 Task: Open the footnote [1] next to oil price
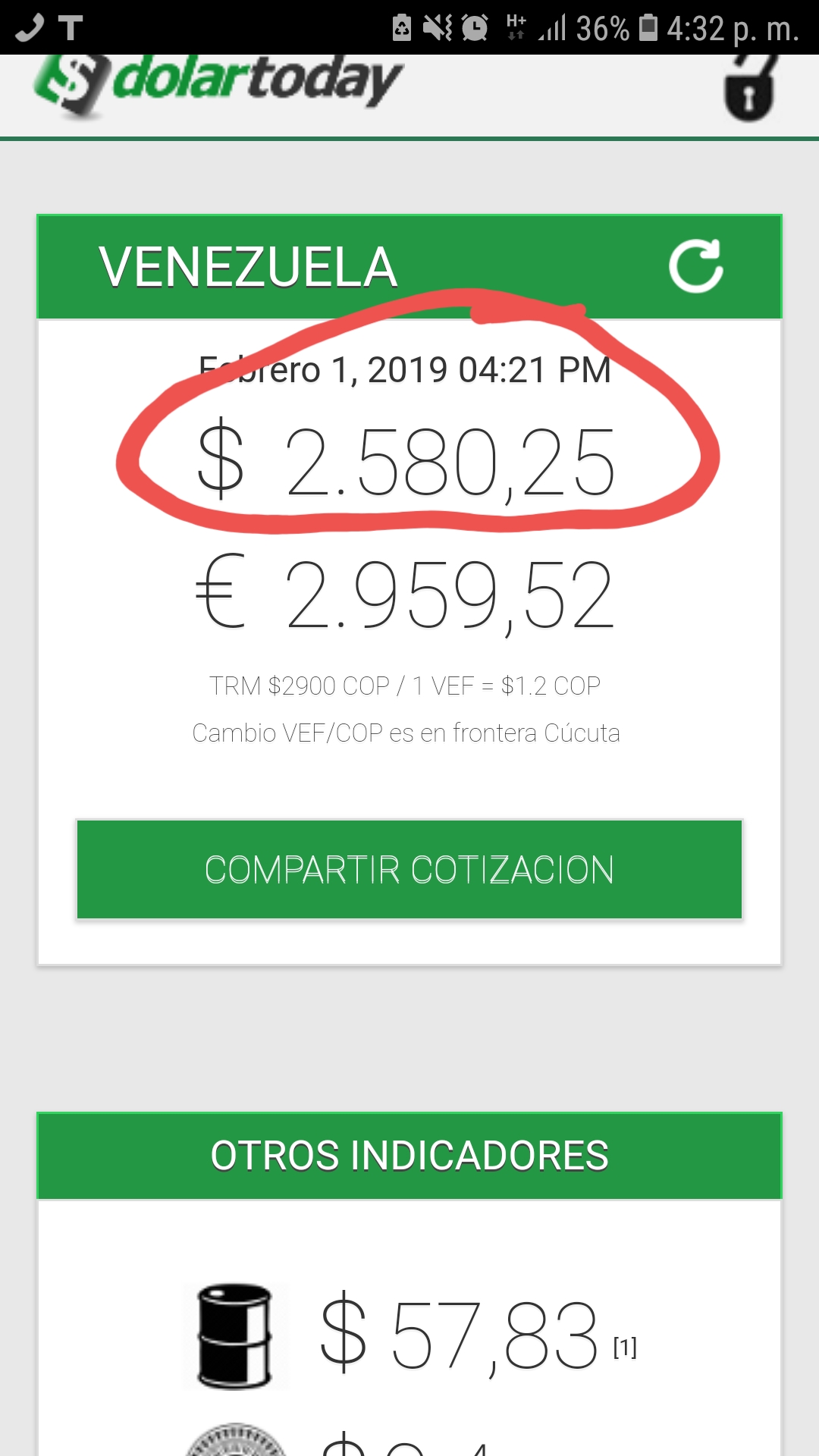pos(625,1348)
